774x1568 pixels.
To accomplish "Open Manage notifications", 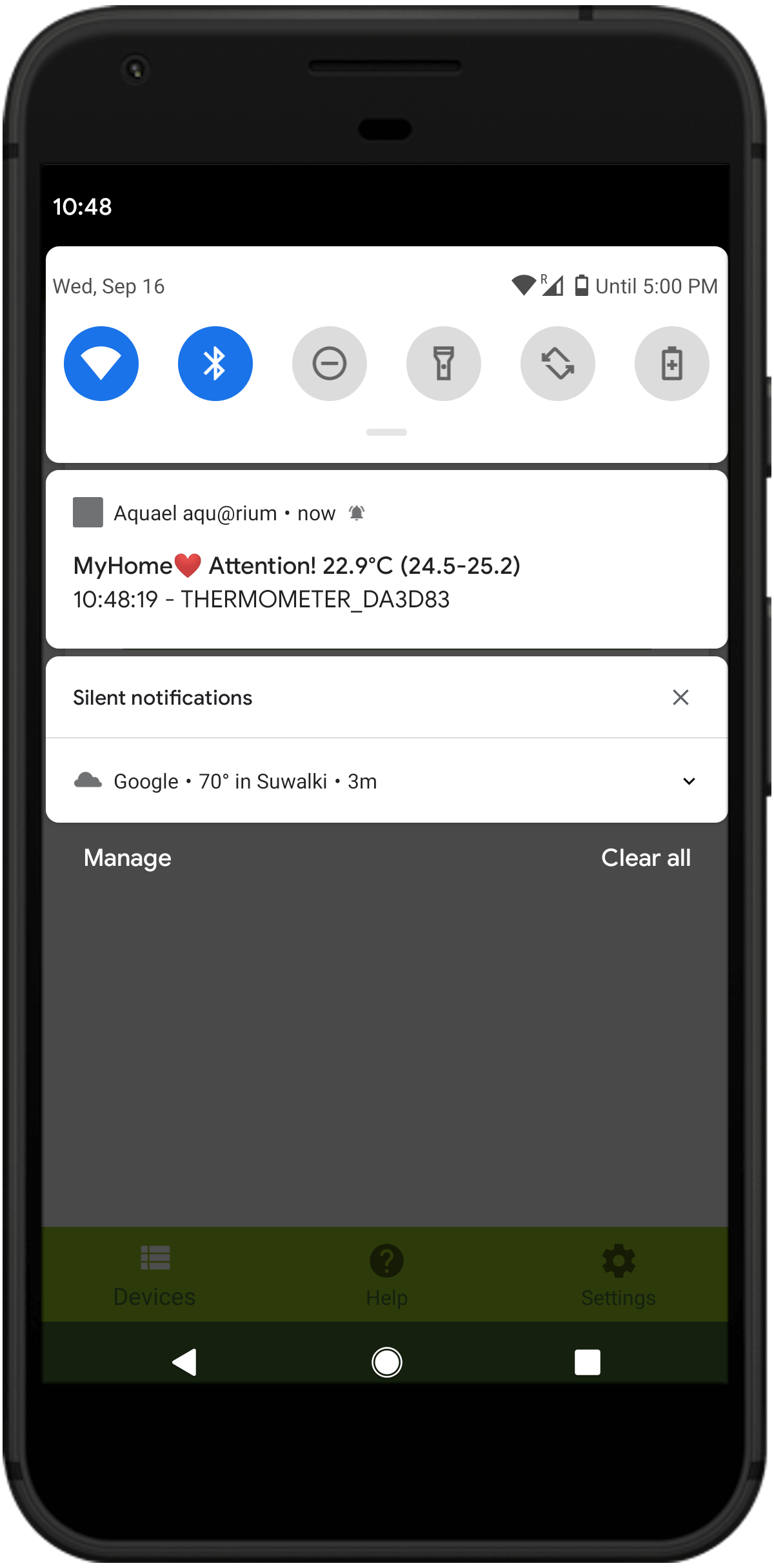I will coord(128,858).
